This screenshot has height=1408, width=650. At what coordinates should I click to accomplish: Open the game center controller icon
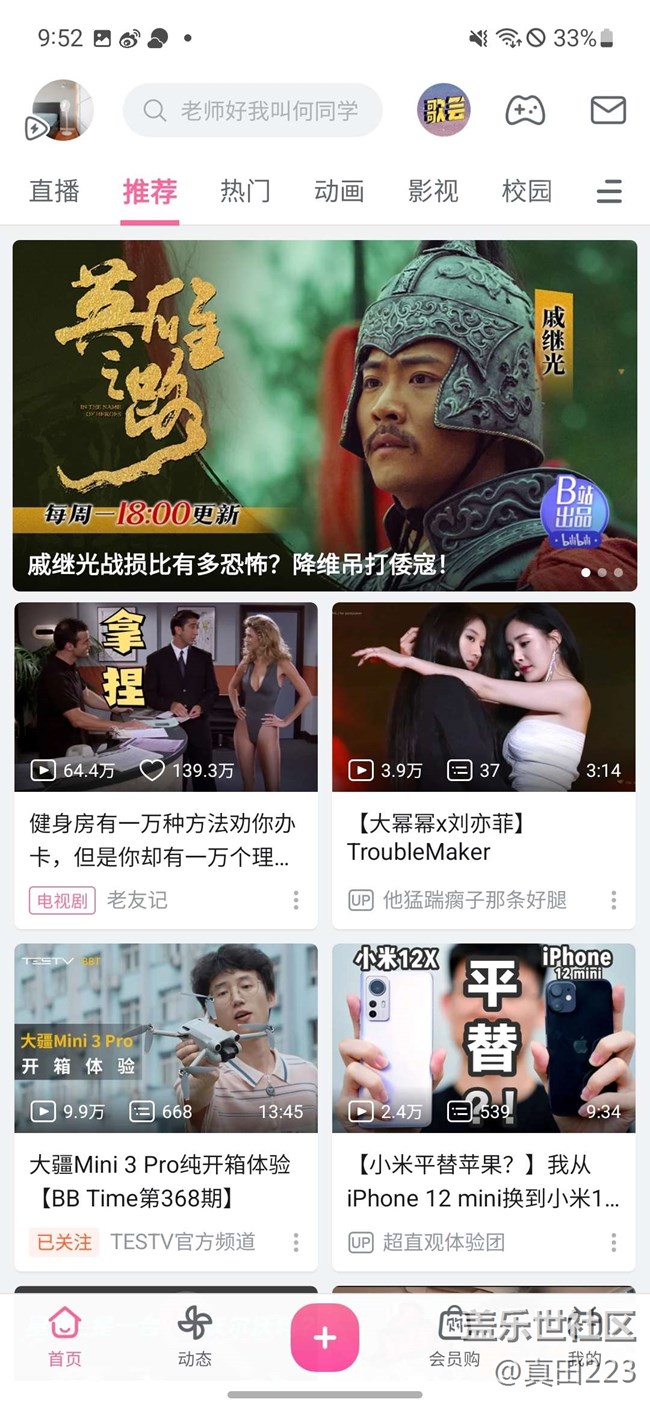(x=525, y=110)
